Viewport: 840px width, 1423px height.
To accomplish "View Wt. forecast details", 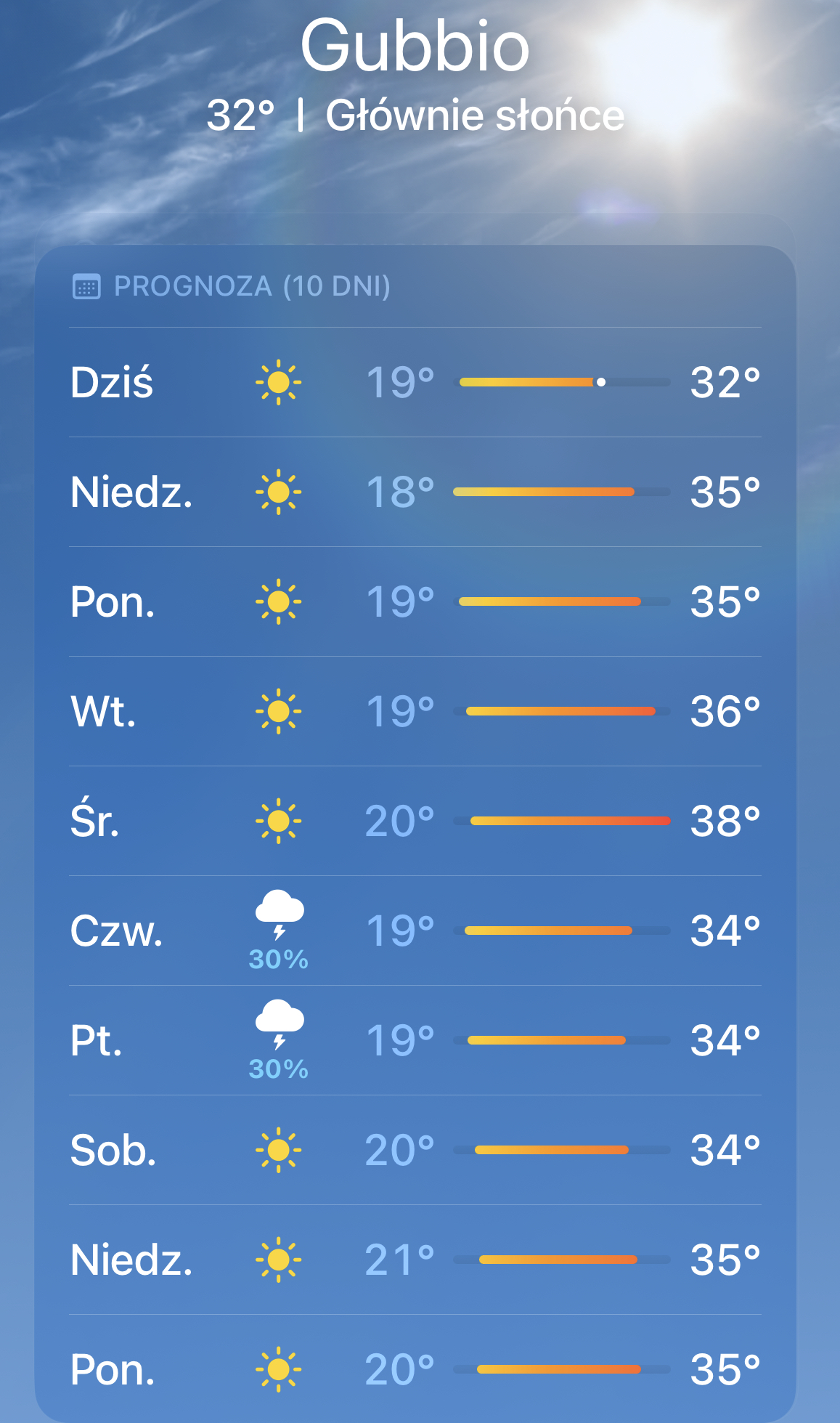I will (415, 711).
